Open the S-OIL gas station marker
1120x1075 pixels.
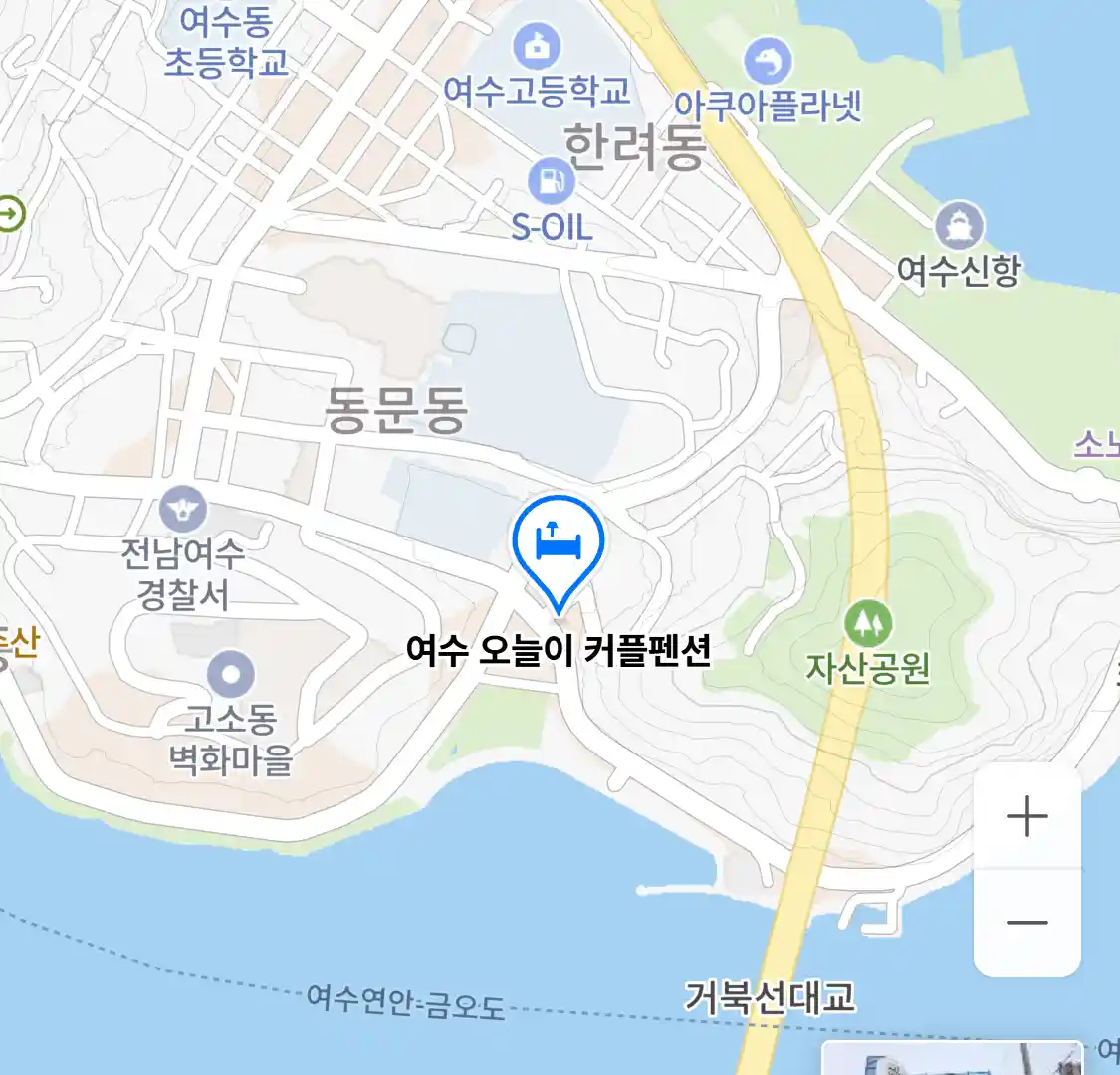coord(551,182)
